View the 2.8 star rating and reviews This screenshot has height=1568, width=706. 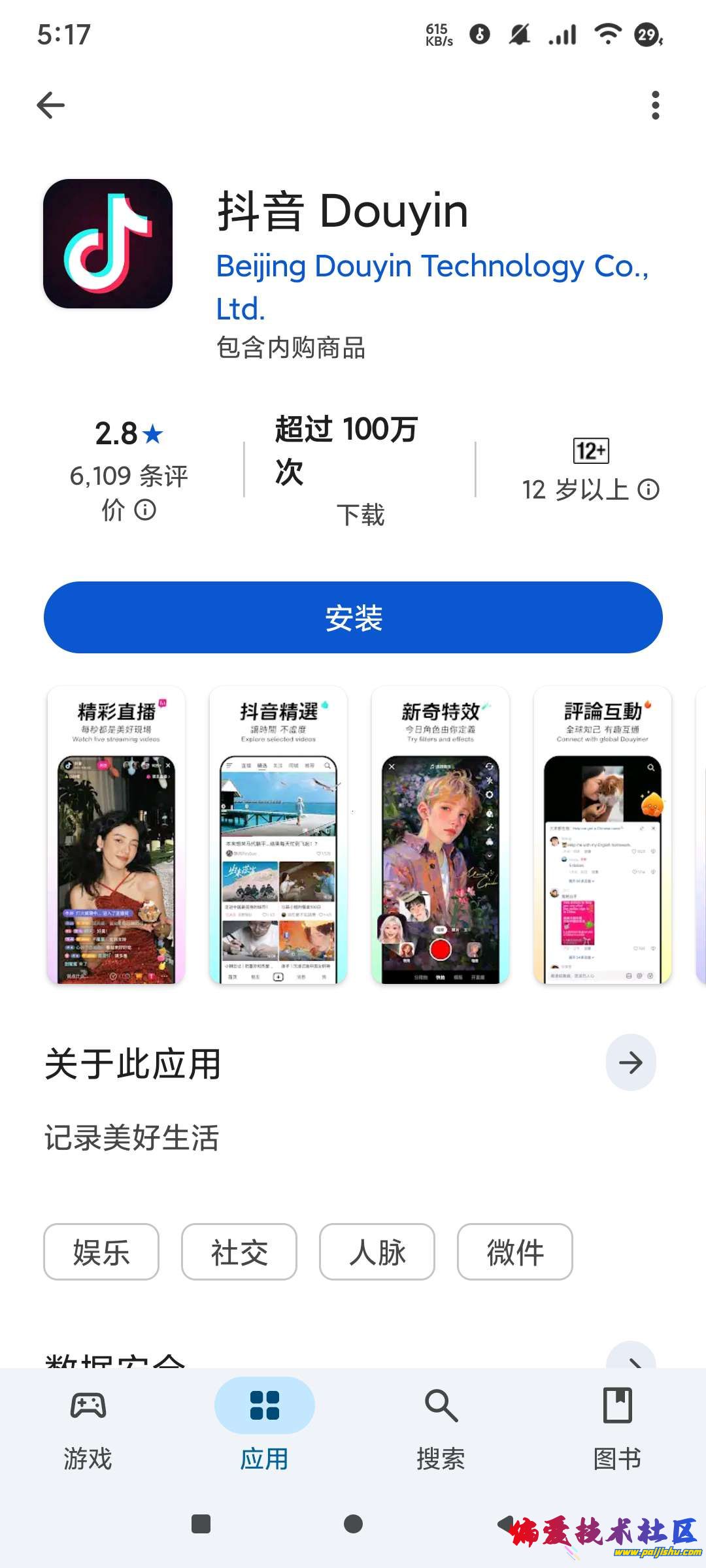pos(129,470)
